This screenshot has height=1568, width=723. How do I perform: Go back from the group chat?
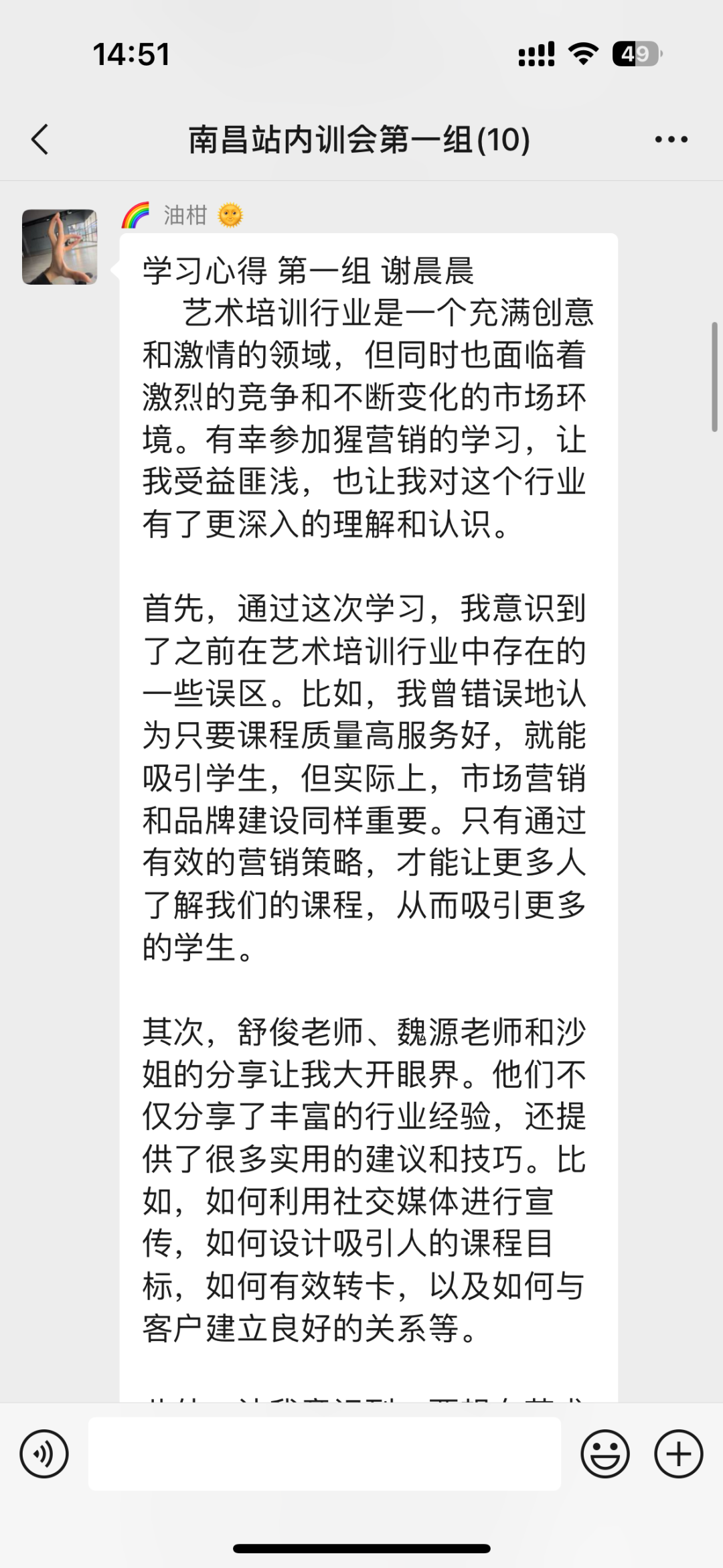coord(40,139)
